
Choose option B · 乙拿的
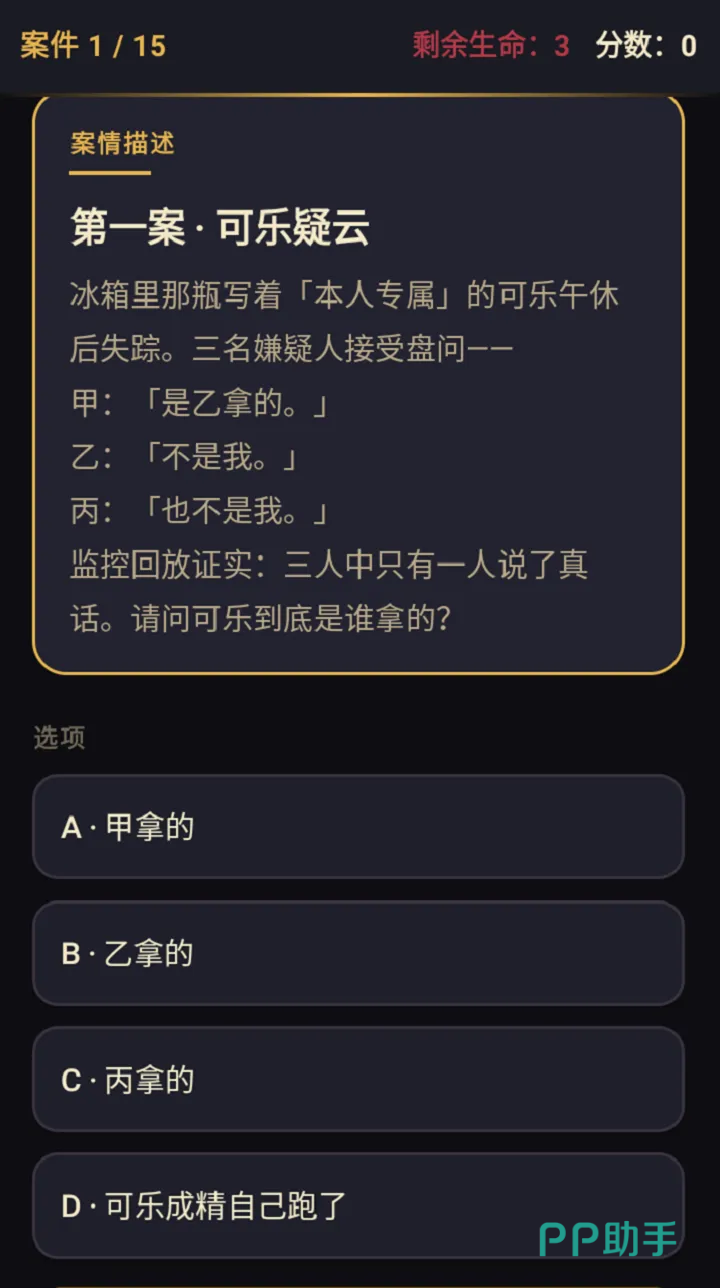358,953
